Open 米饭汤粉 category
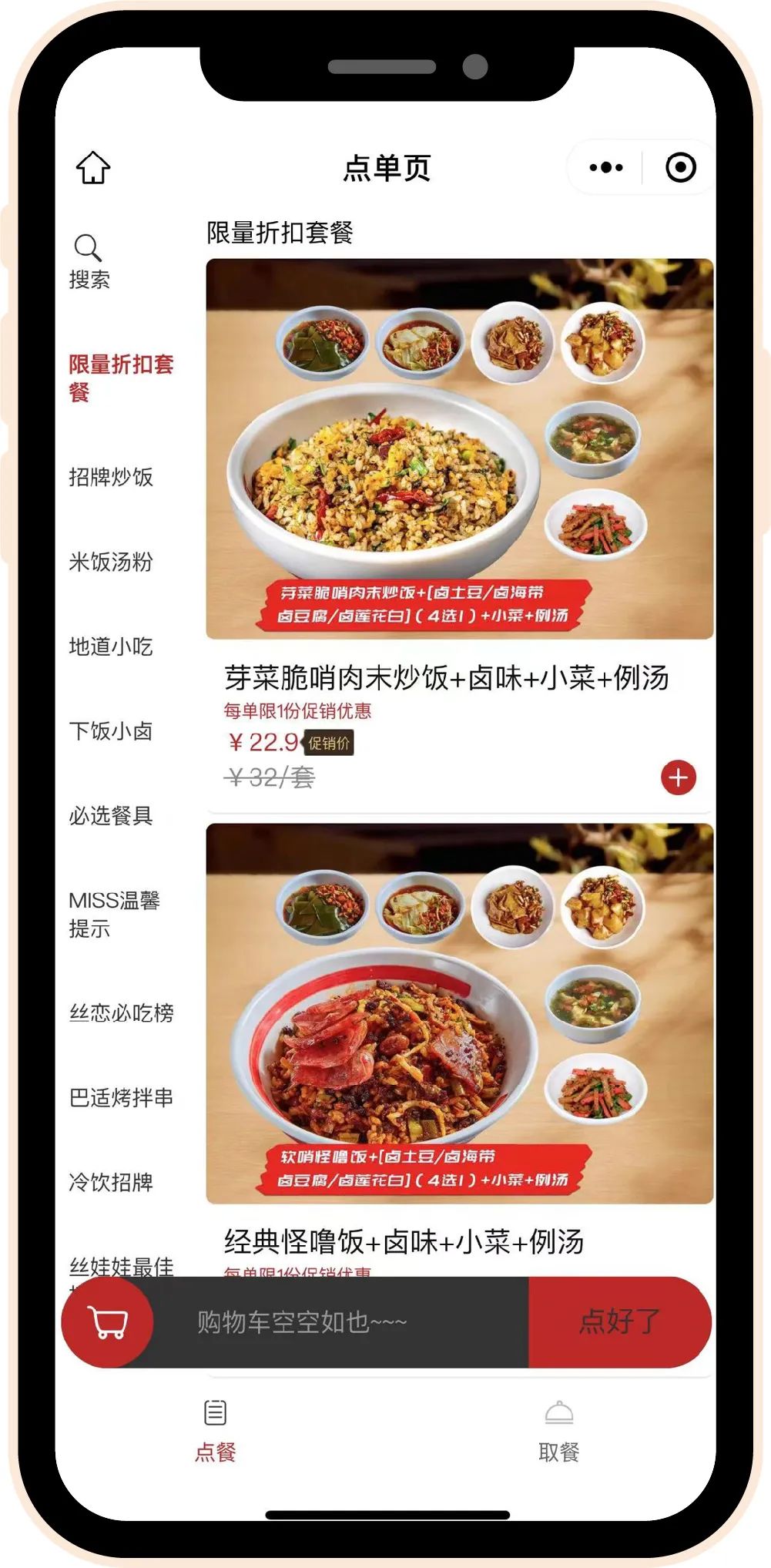The image size is (771, 1568). coord(111,562)
